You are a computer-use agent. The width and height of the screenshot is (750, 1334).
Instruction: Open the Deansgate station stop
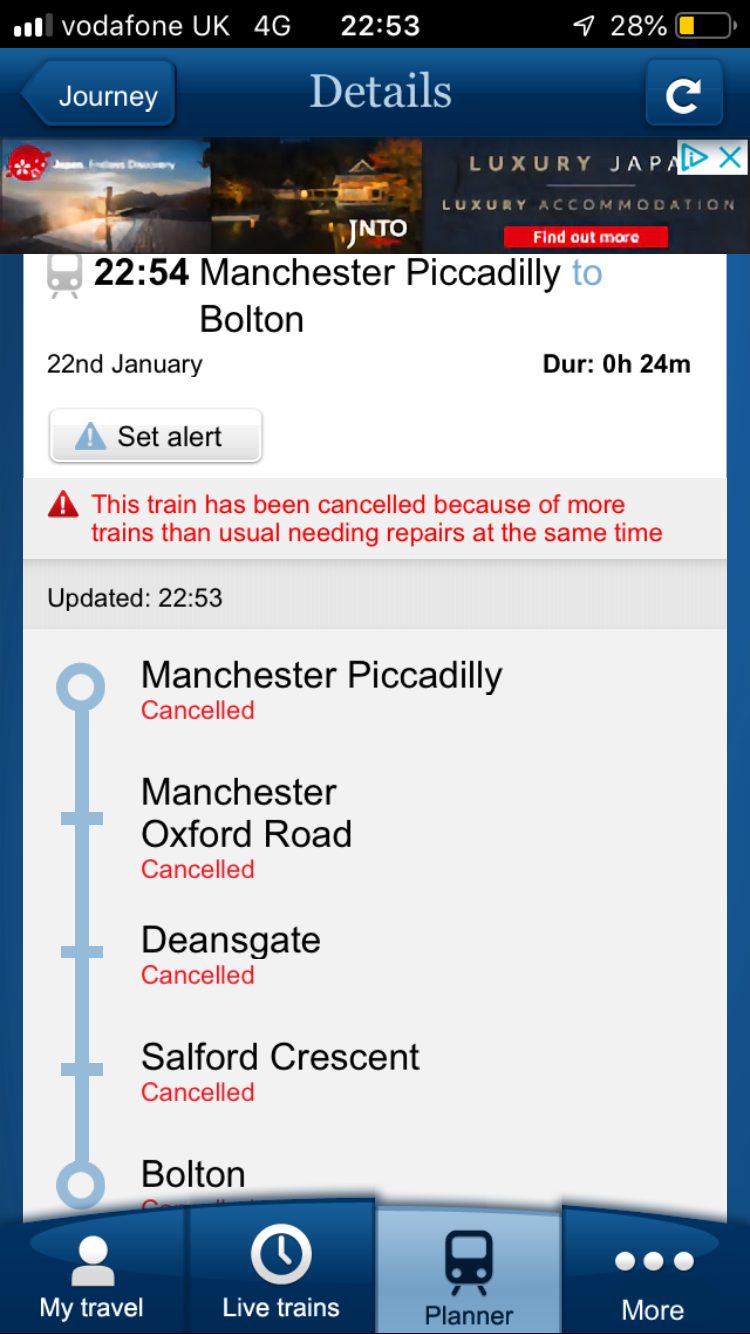(231, 952)
